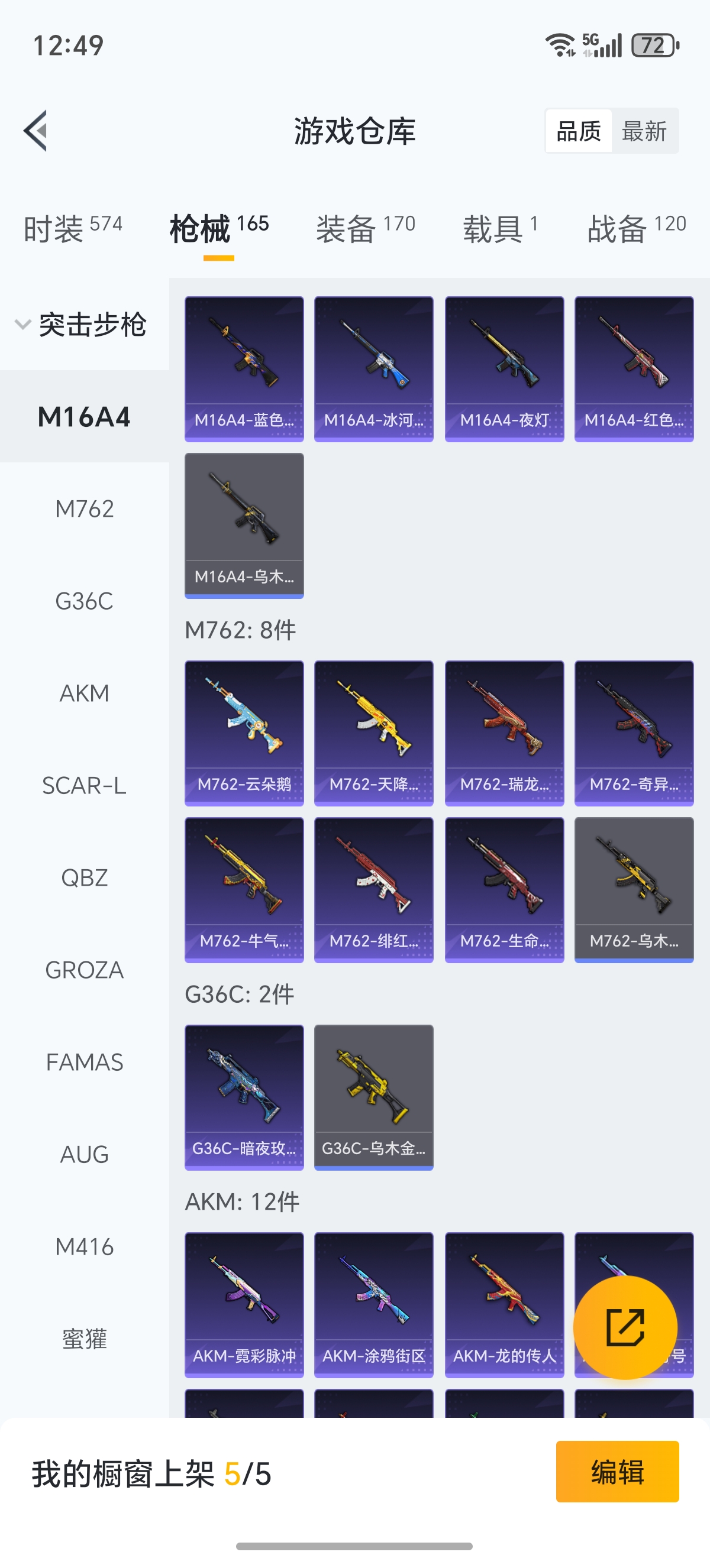Tap the 编辑 button
The width and height of the screenshot is (710, 1568).
617,1472
